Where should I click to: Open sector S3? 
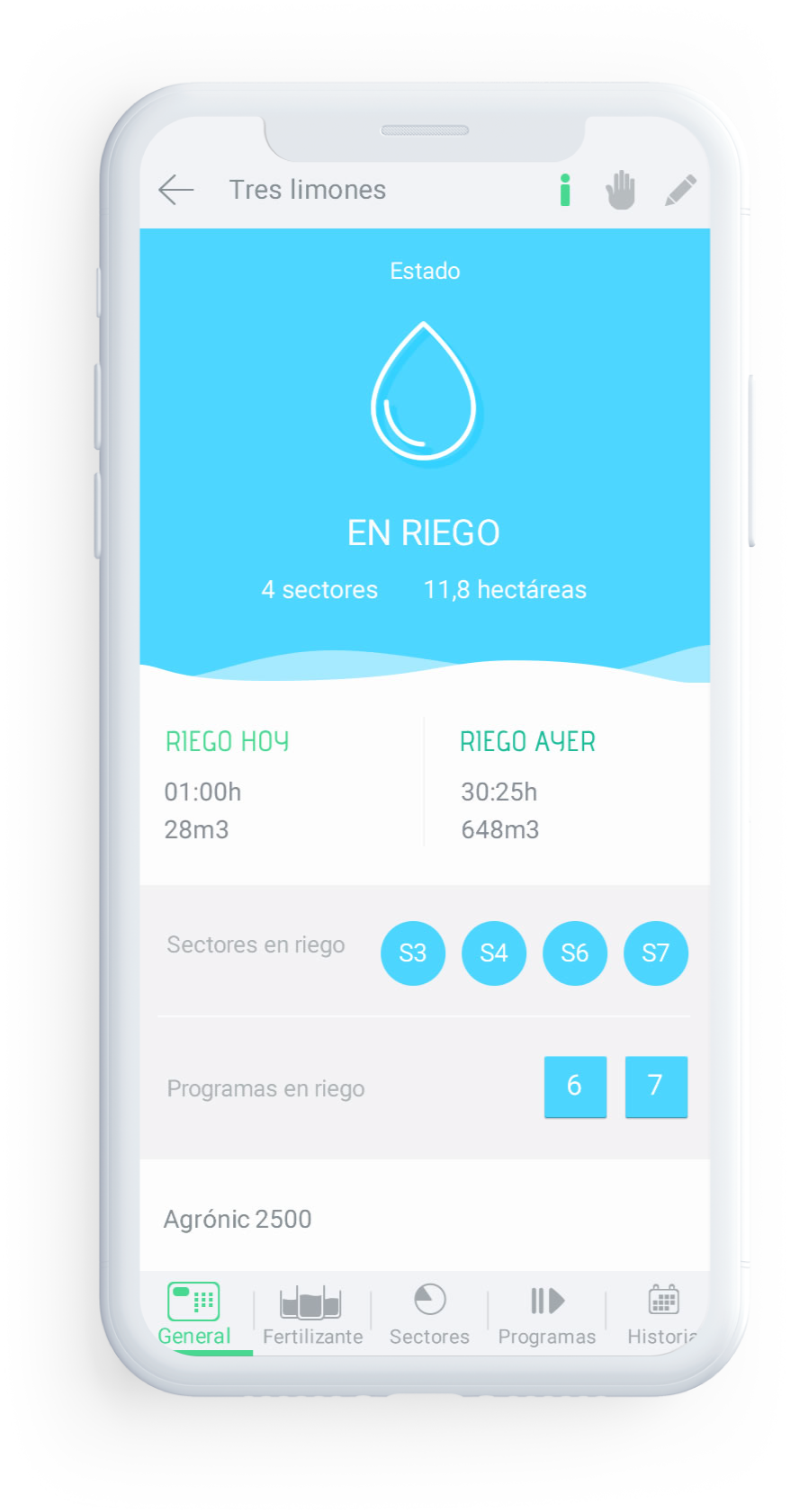coord(413,953)
